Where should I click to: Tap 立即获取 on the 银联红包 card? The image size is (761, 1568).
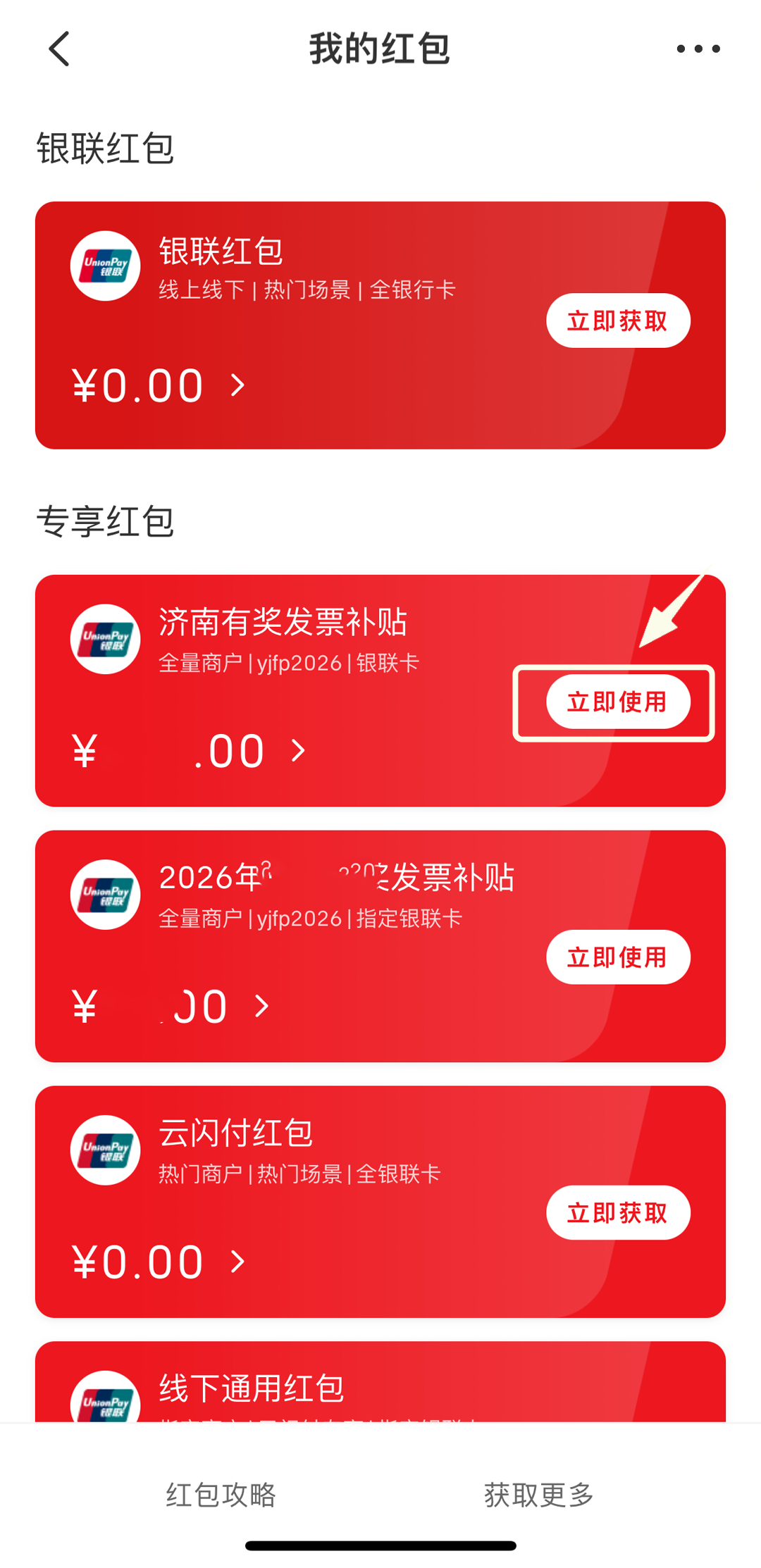tap(618, 321)
